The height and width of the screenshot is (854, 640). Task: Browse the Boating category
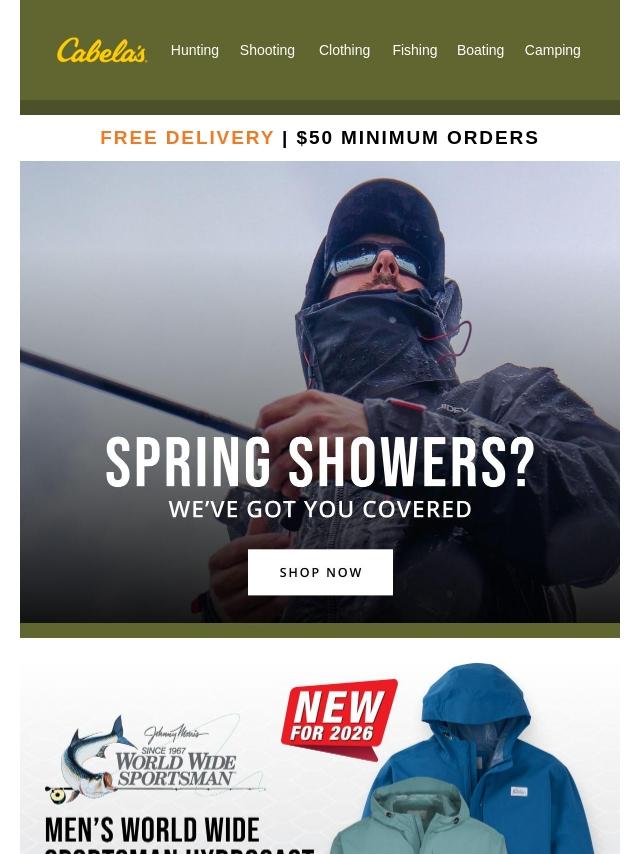(480, 50)
